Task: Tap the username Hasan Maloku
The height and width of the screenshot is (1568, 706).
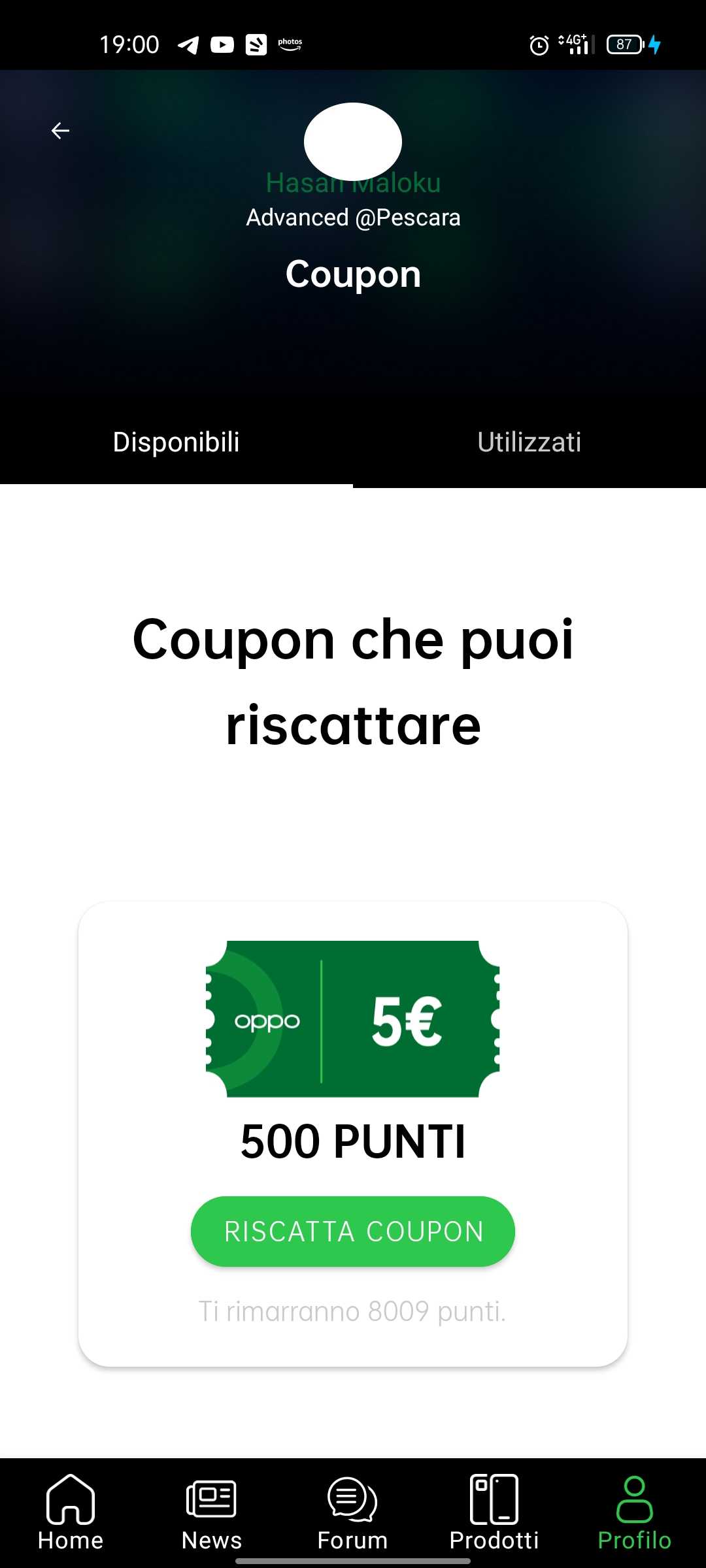Action: click(353, 183)
